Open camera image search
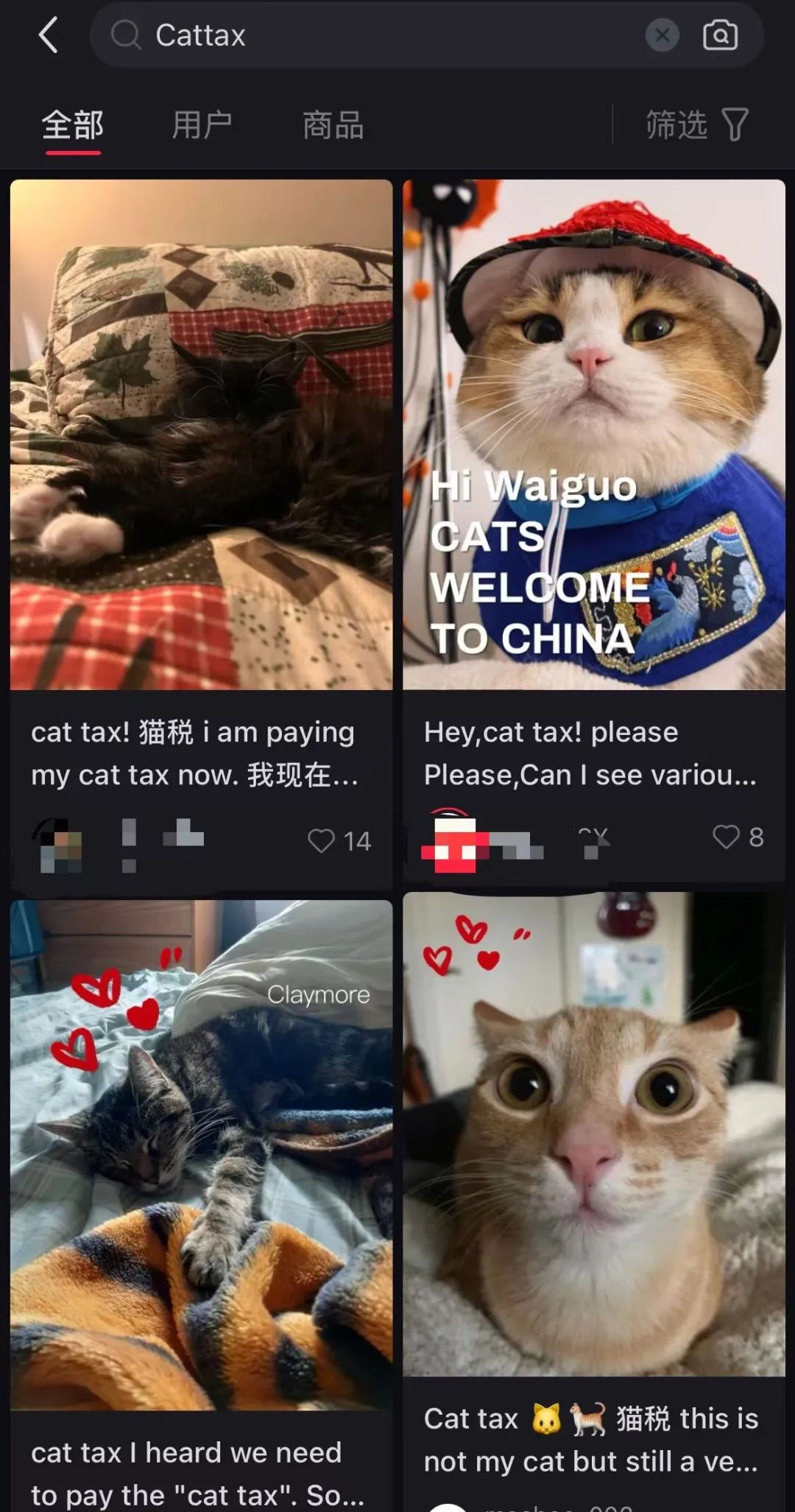The image size is (795, 1512). pos(720,35)
